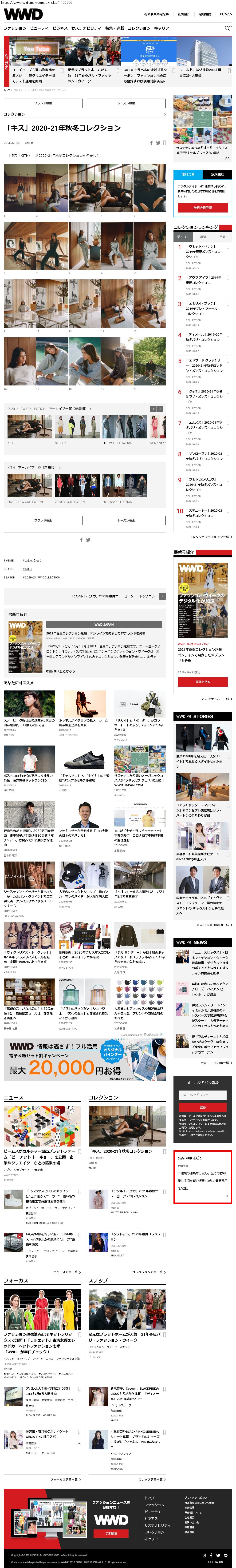Share the article on Twitter, top icon

tap(158, 143)
